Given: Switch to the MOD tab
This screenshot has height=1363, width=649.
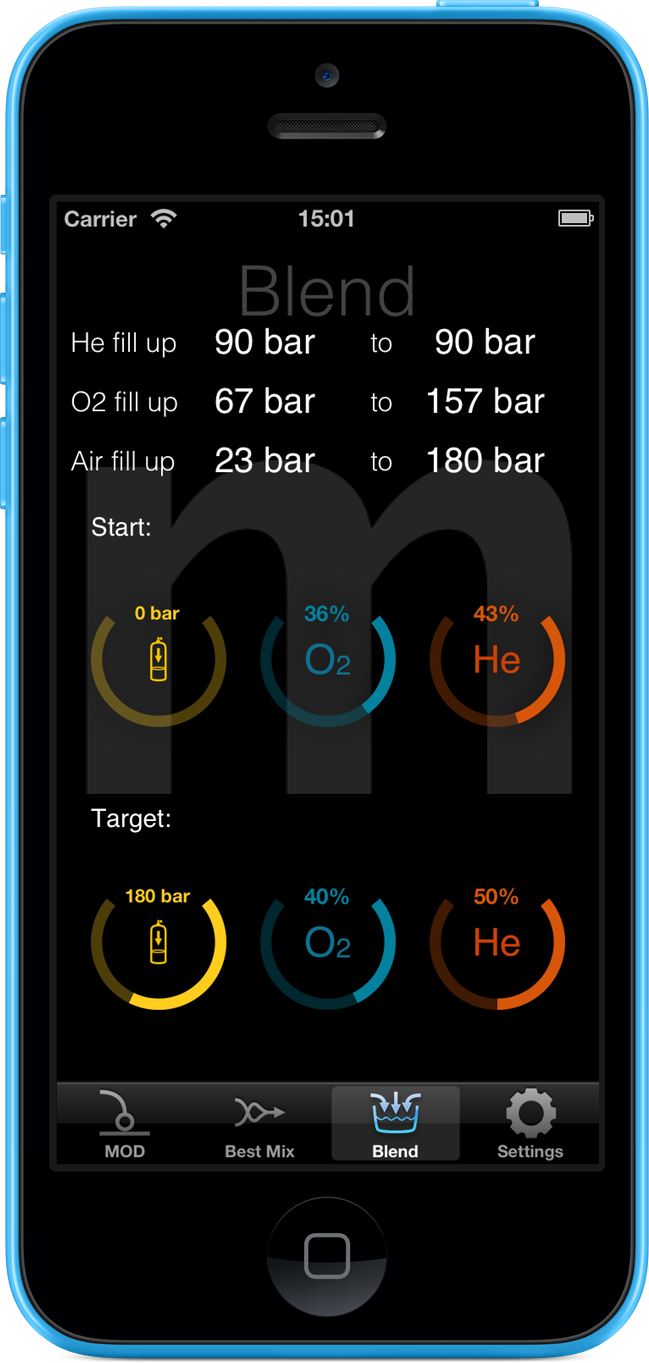Looking at the screenshot, I should (125, 1124).
